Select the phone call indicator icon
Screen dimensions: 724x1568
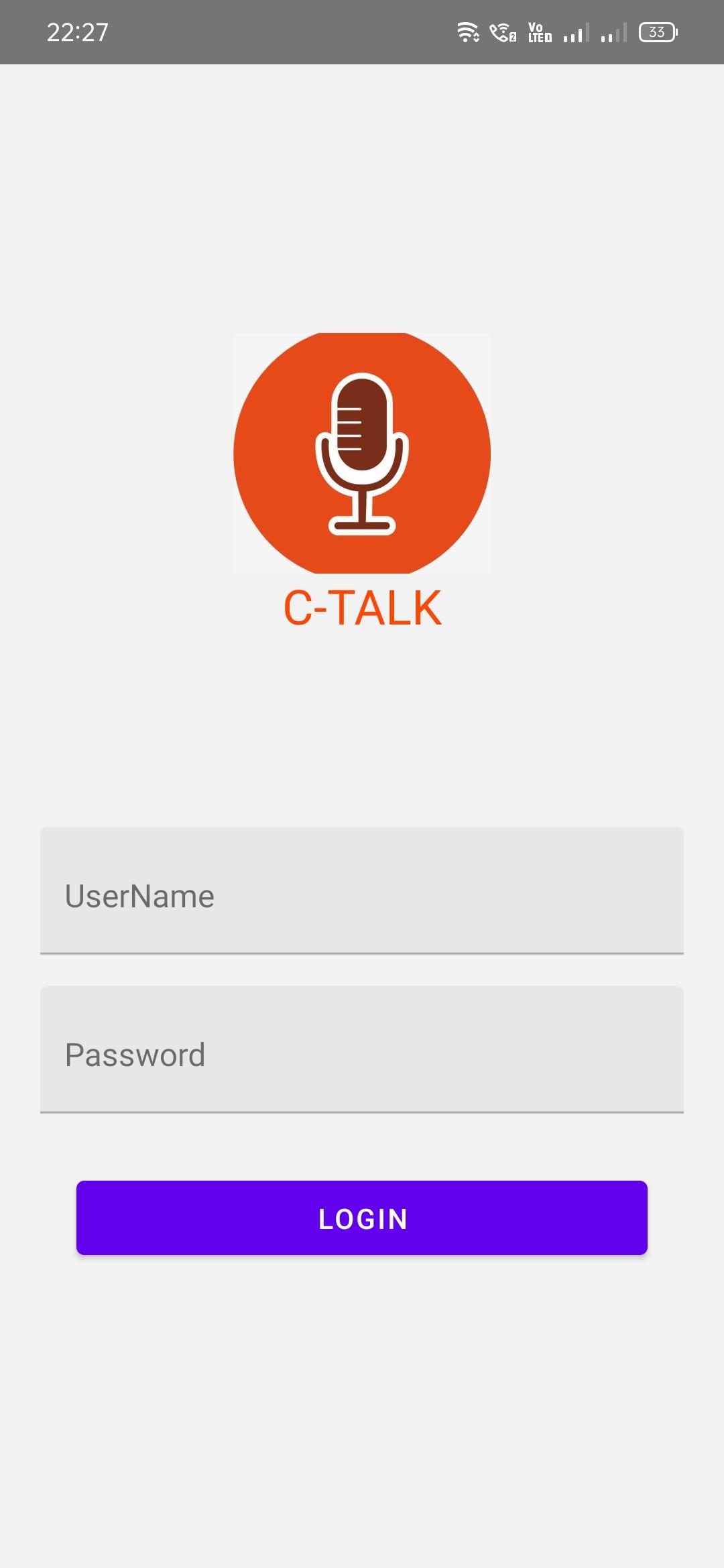click(501, 31)
